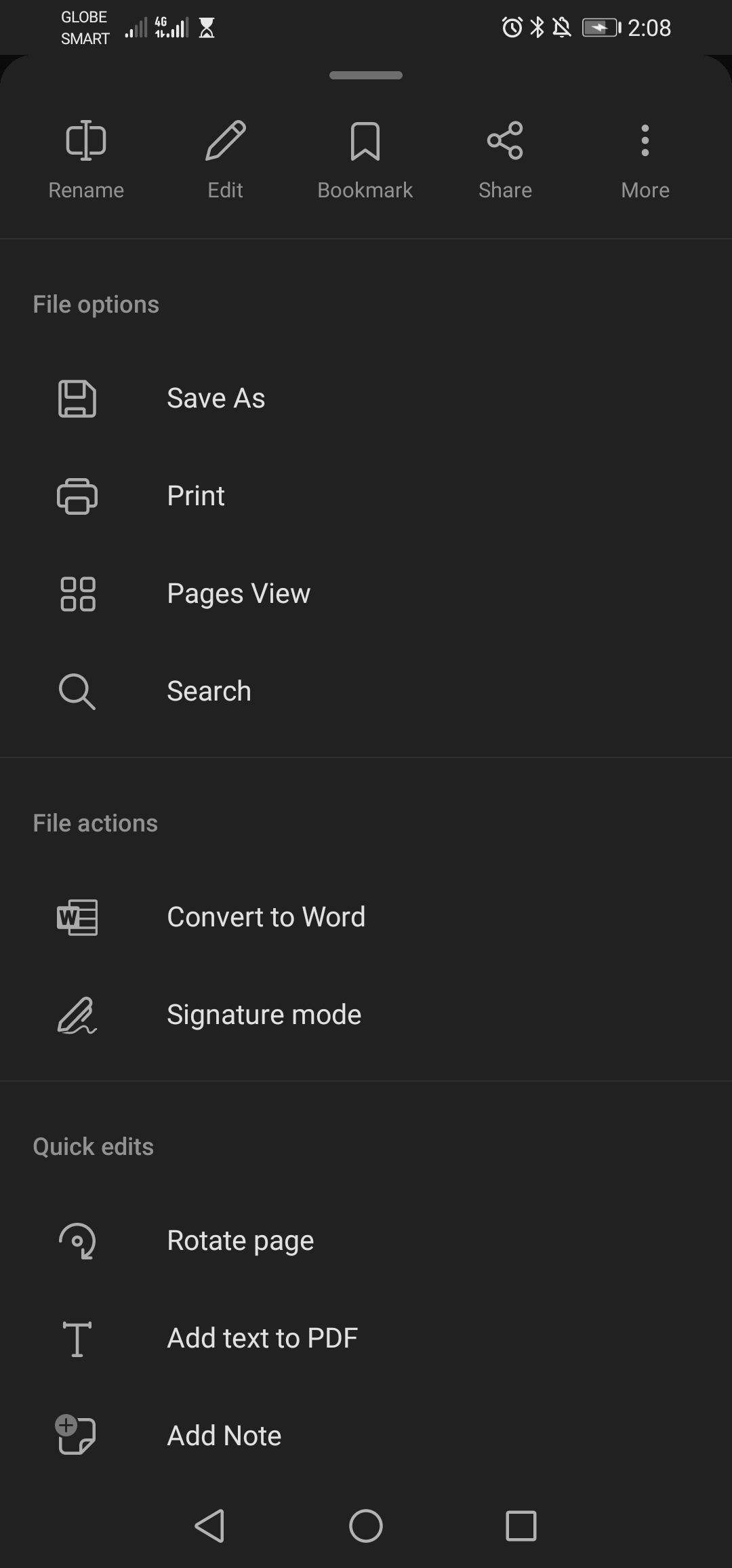Open Pages View
This screenshot has width=732, height=1568.
point(239,593)
